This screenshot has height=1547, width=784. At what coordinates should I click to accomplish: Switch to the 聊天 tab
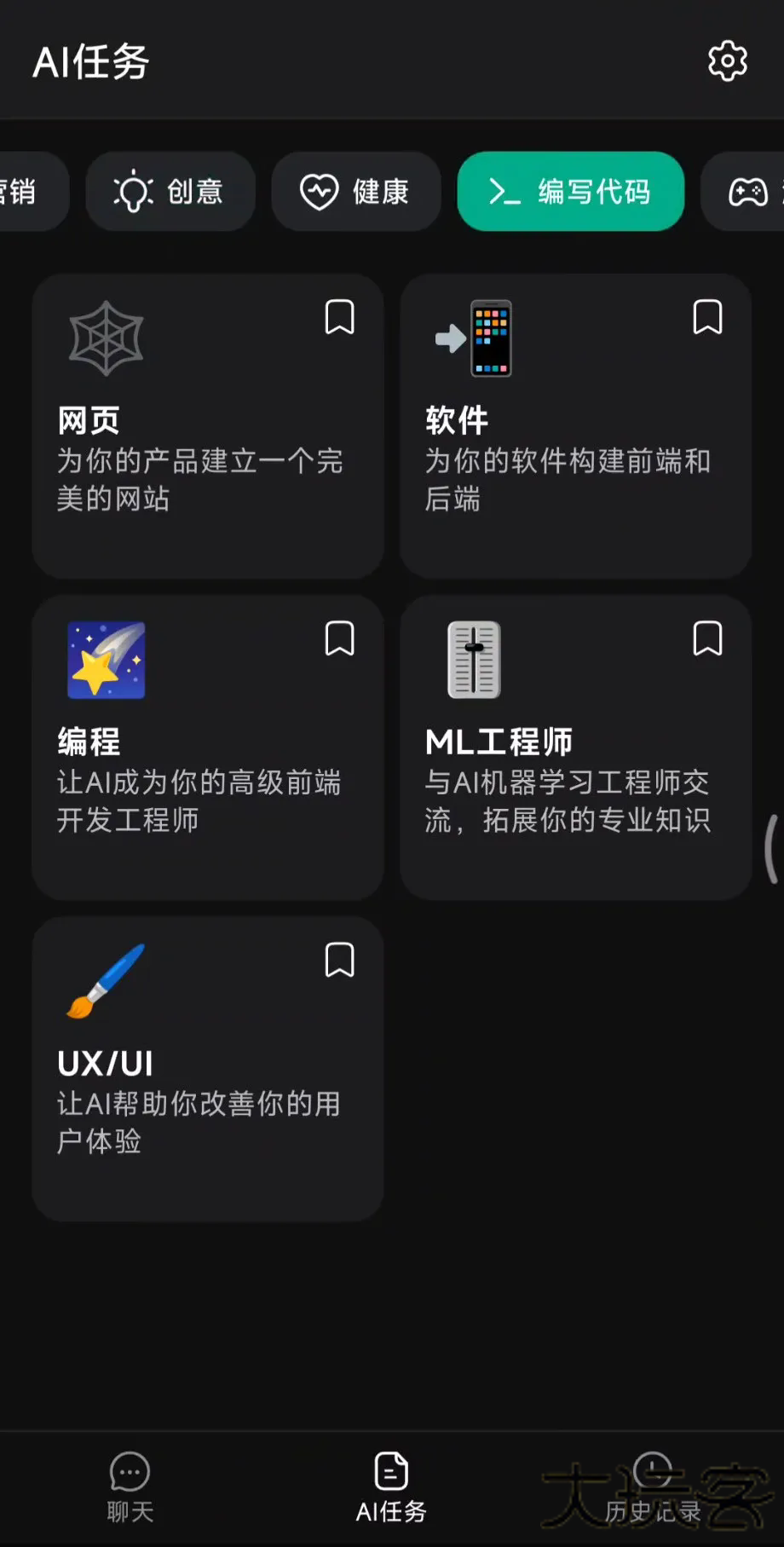click(130, 1487)
